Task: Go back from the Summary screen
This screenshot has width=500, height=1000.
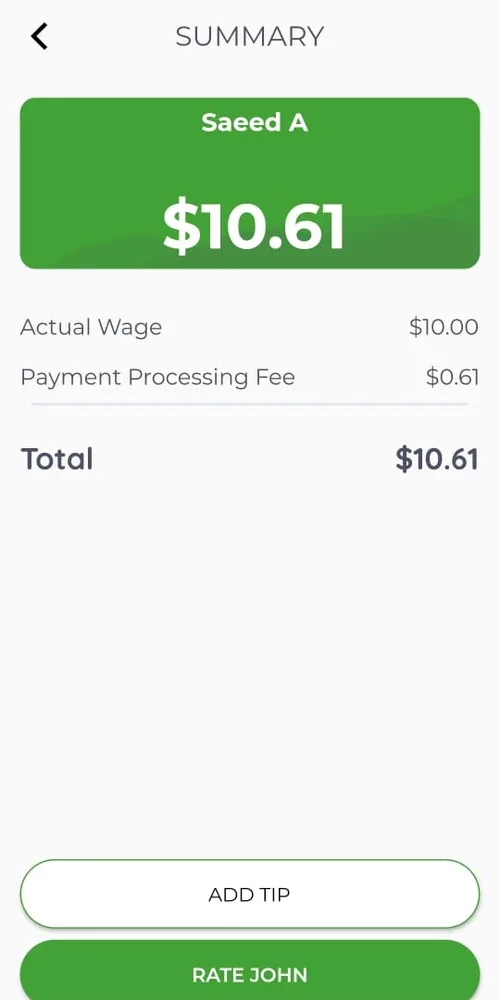Action: tap(40, 36)
